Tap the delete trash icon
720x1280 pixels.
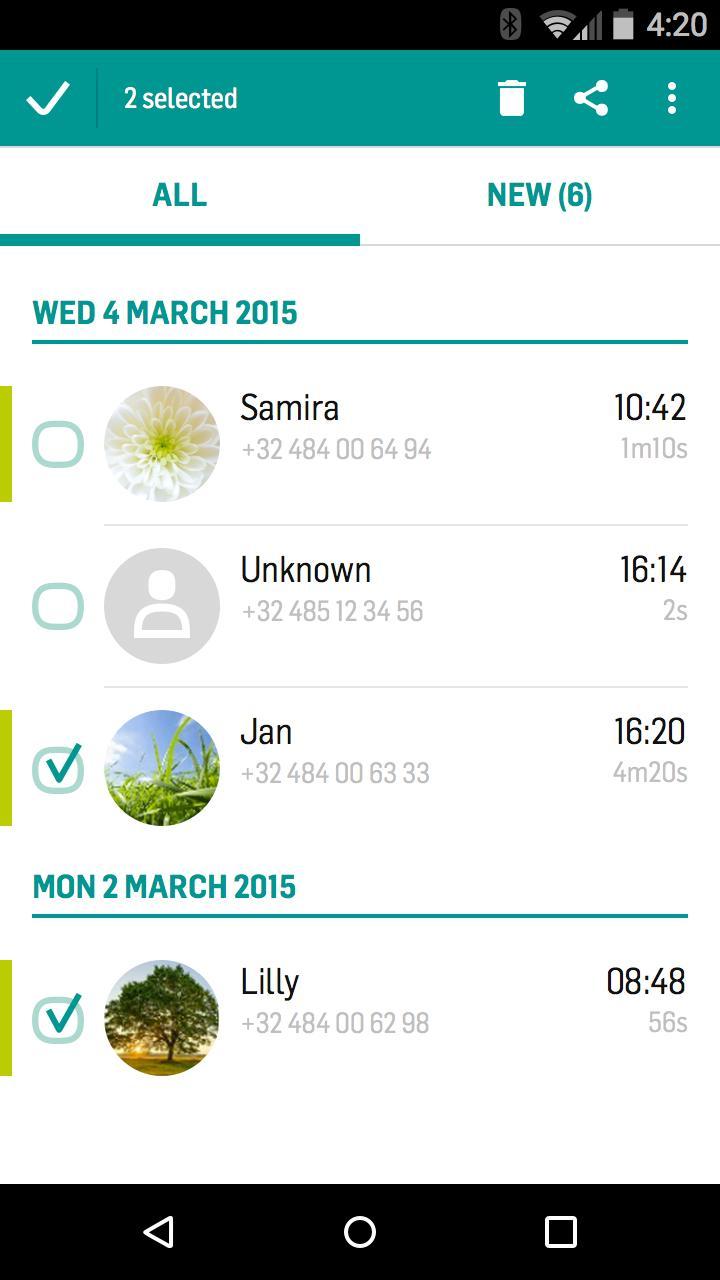[511, 97]
